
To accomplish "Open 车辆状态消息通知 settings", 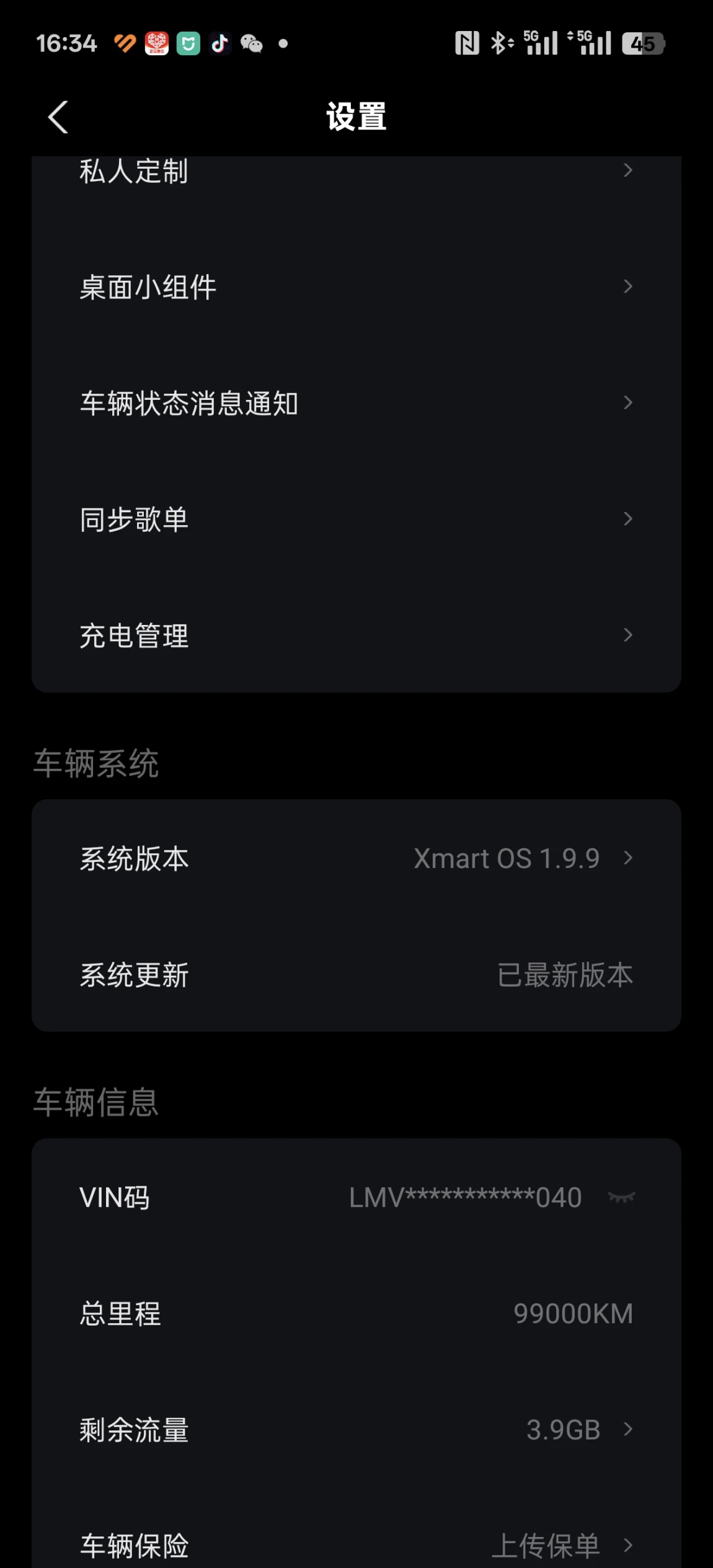I will tap(356, 403).
